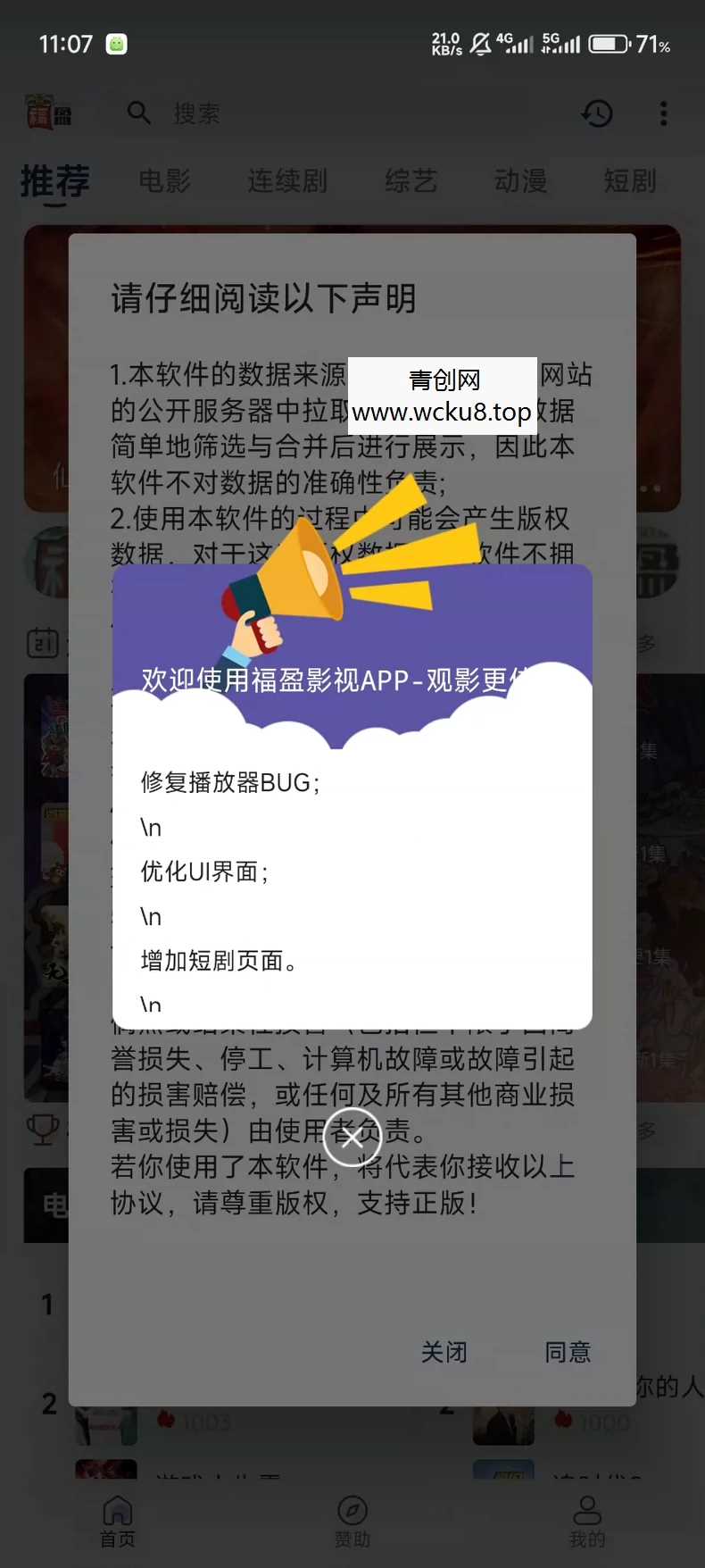Viewport: 705px width, 1568px height.
Task: Tap the 福盈 app logo
Action: [49, 113]
